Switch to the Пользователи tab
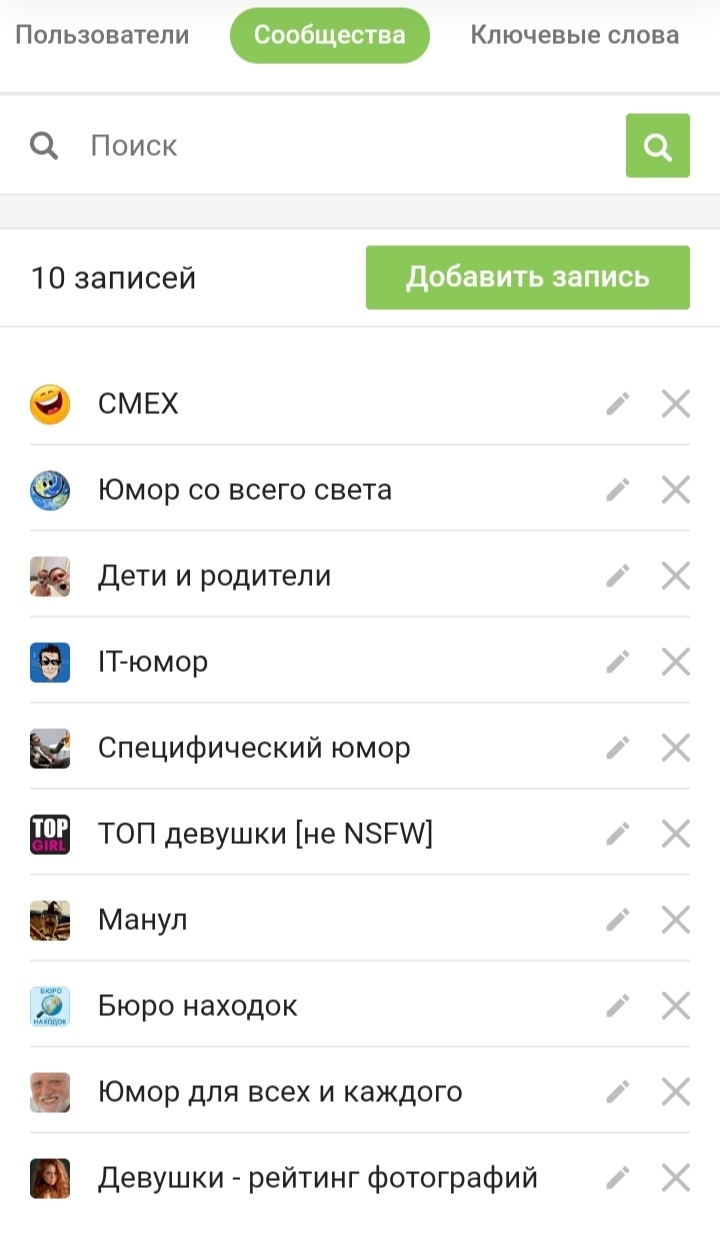This screenshot has height=1242, width=720. [102, 35]
